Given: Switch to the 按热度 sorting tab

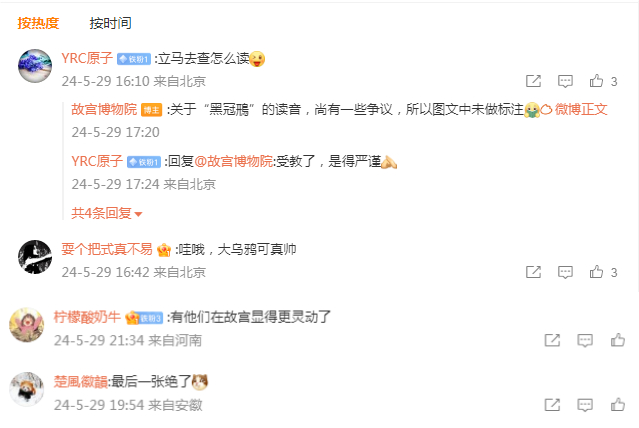Looking at the screenshot, I should (x=38, y=22).
